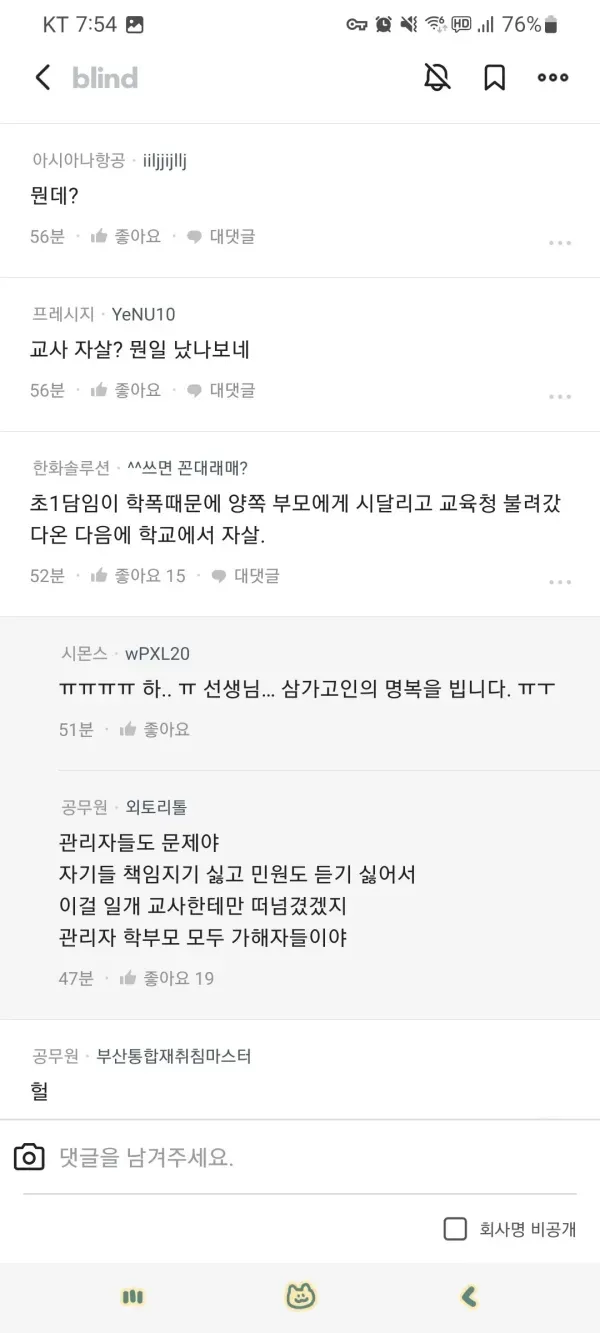
Task: Tap the 댓글을 남겨주세요 comment field
Action: click(300, 1158)
